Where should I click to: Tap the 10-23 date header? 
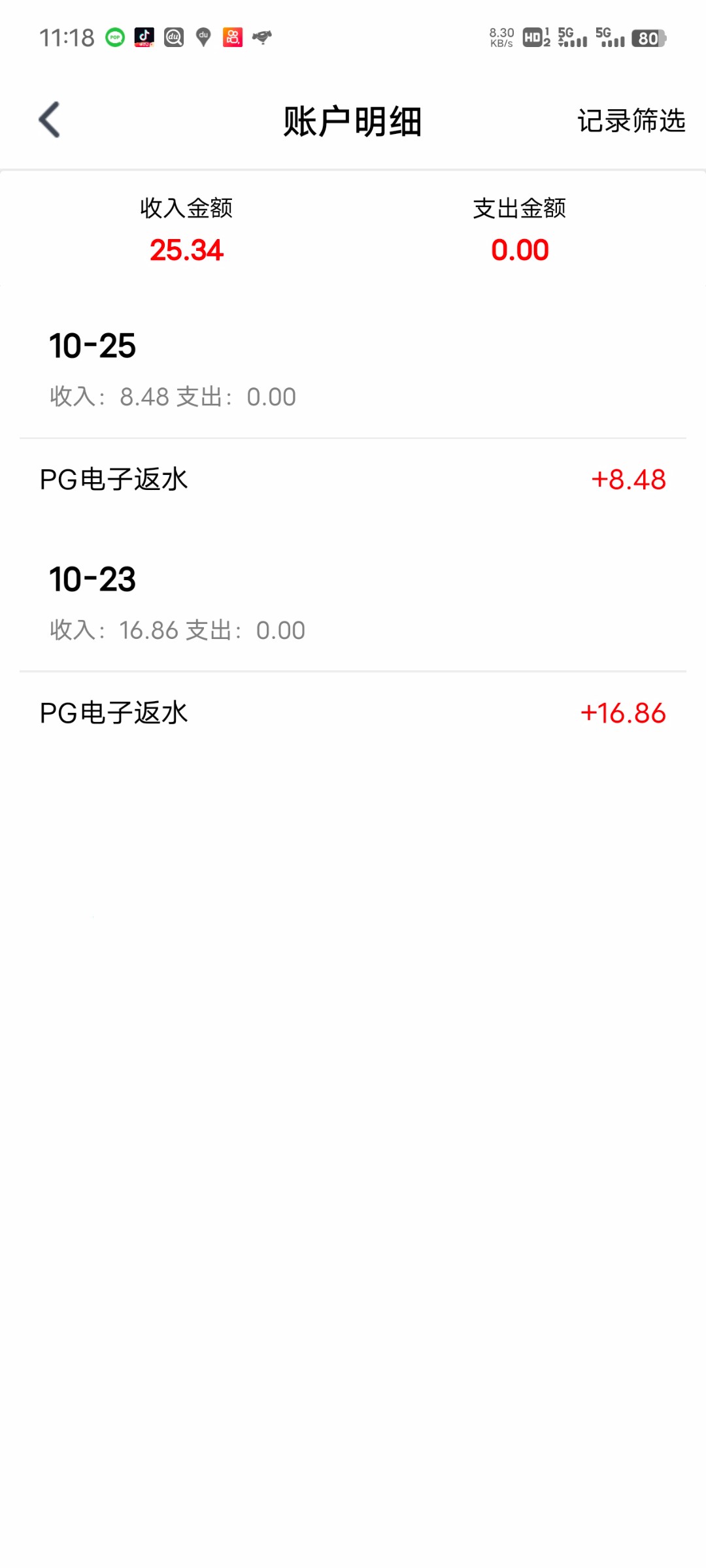(x=92, y=578)
